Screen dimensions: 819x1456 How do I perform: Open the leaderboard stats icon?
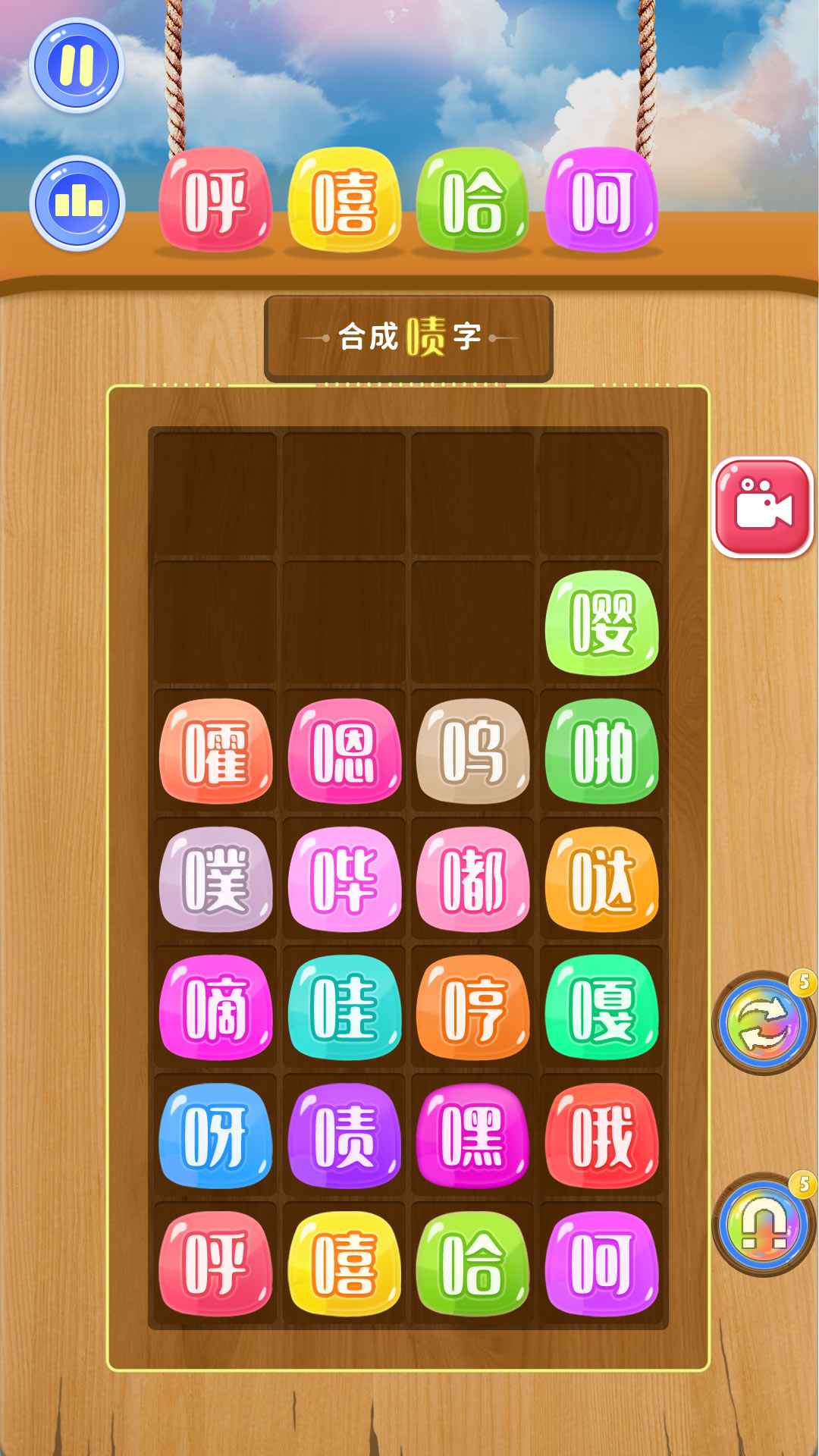point(77,203)
